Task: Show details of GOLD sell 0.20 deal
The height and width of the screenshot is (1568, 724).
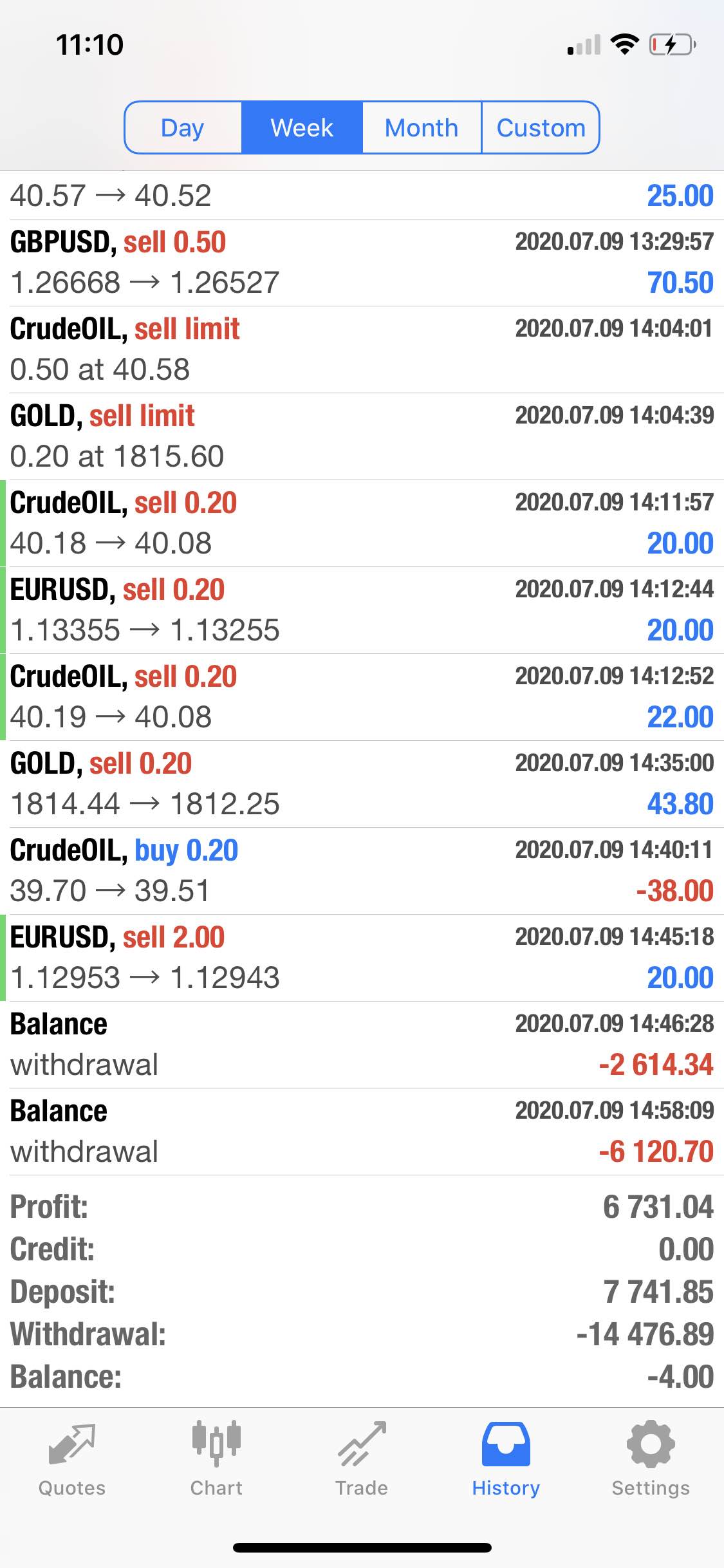Action: pyautogui.click(x=362, y=784)
